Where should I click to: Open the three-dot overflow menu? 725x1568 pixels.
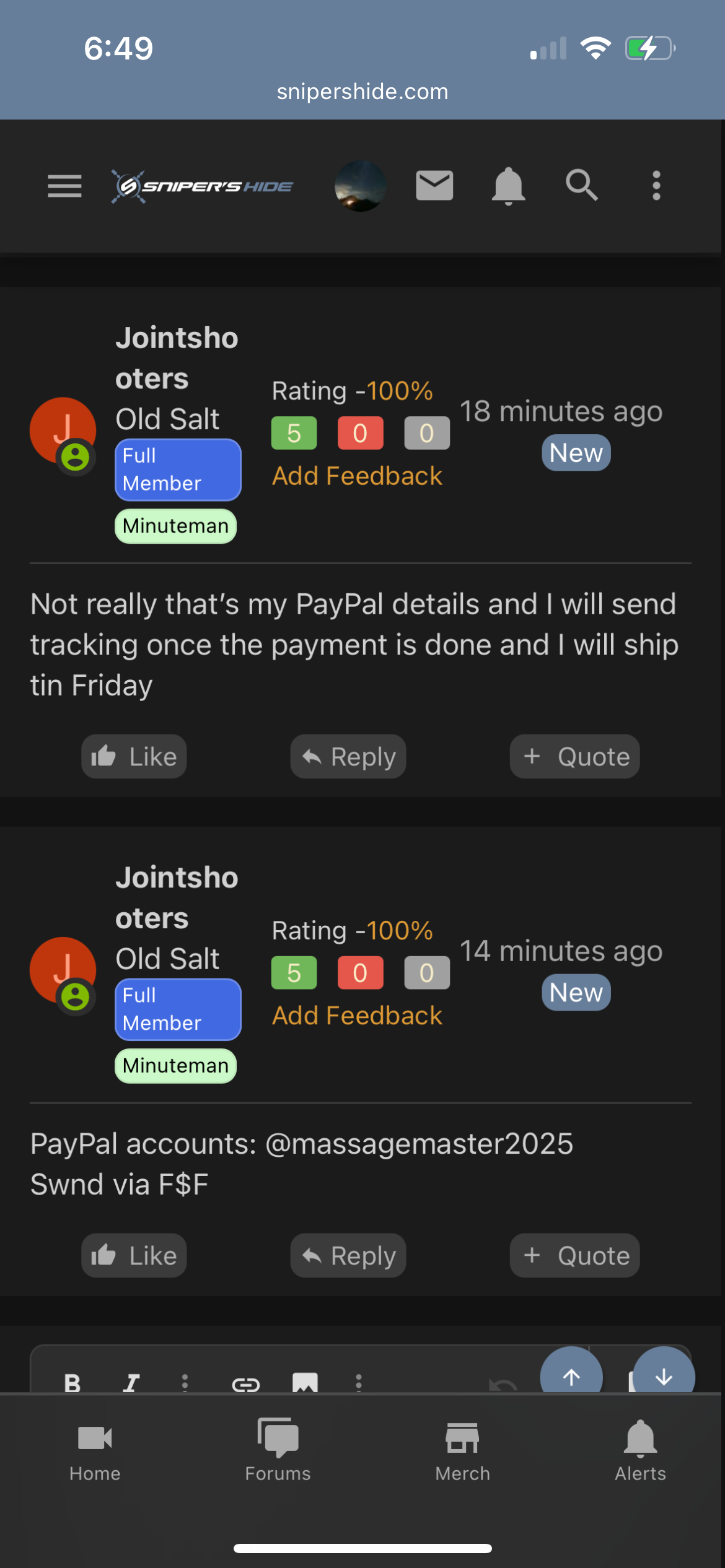(656, 185)
